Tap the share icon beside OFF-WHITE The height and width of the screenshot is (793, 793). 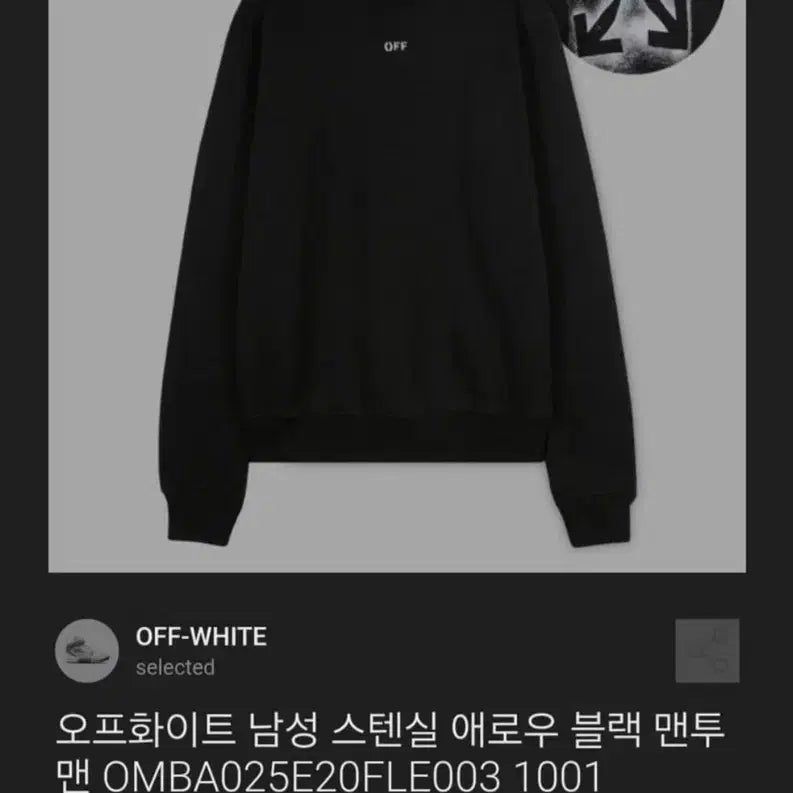707,651
